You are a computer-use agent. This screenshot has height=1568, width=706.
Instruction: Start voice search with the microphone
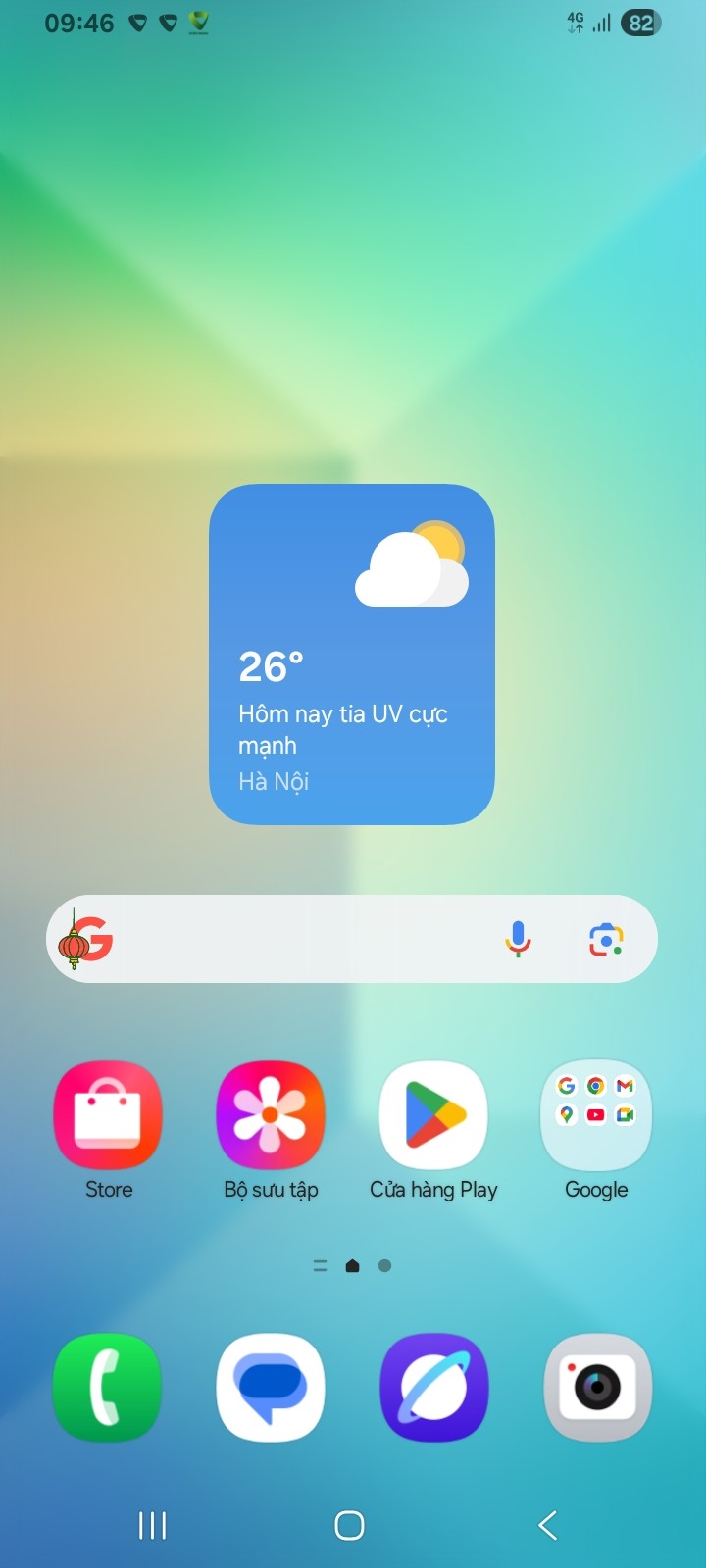coord(518,939)
